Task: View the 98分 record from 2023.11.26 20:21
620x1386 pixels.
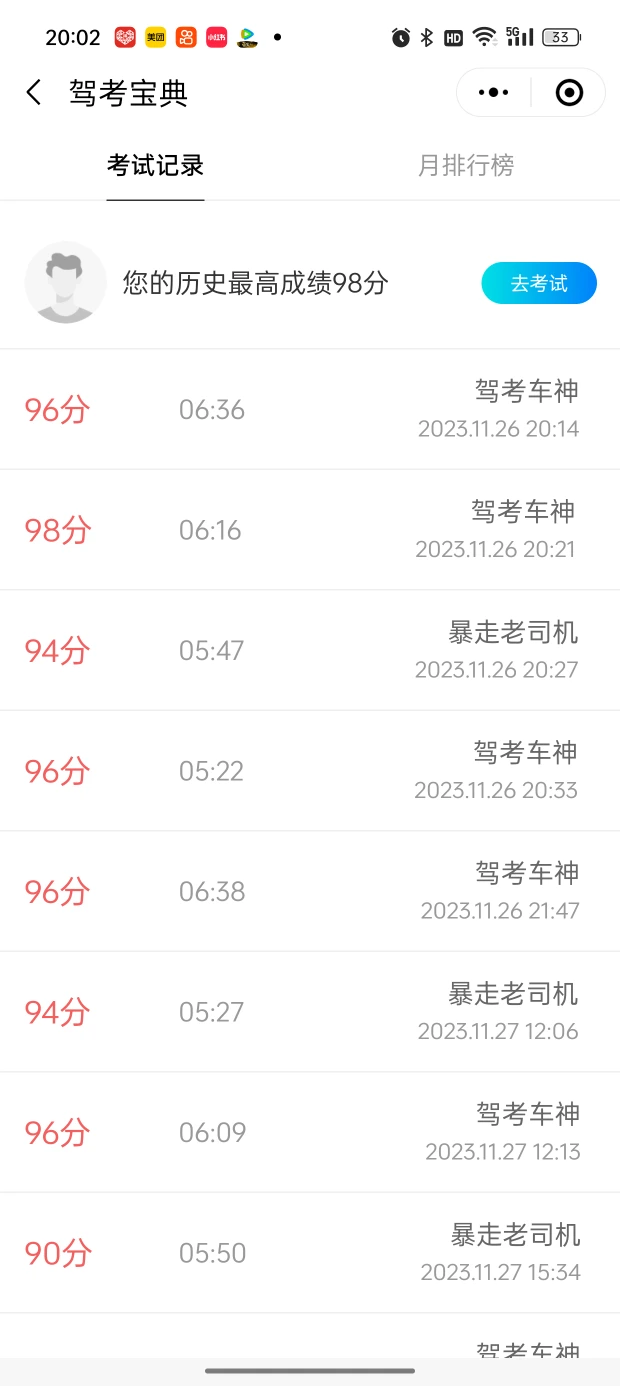Action: tap(310, 530)
